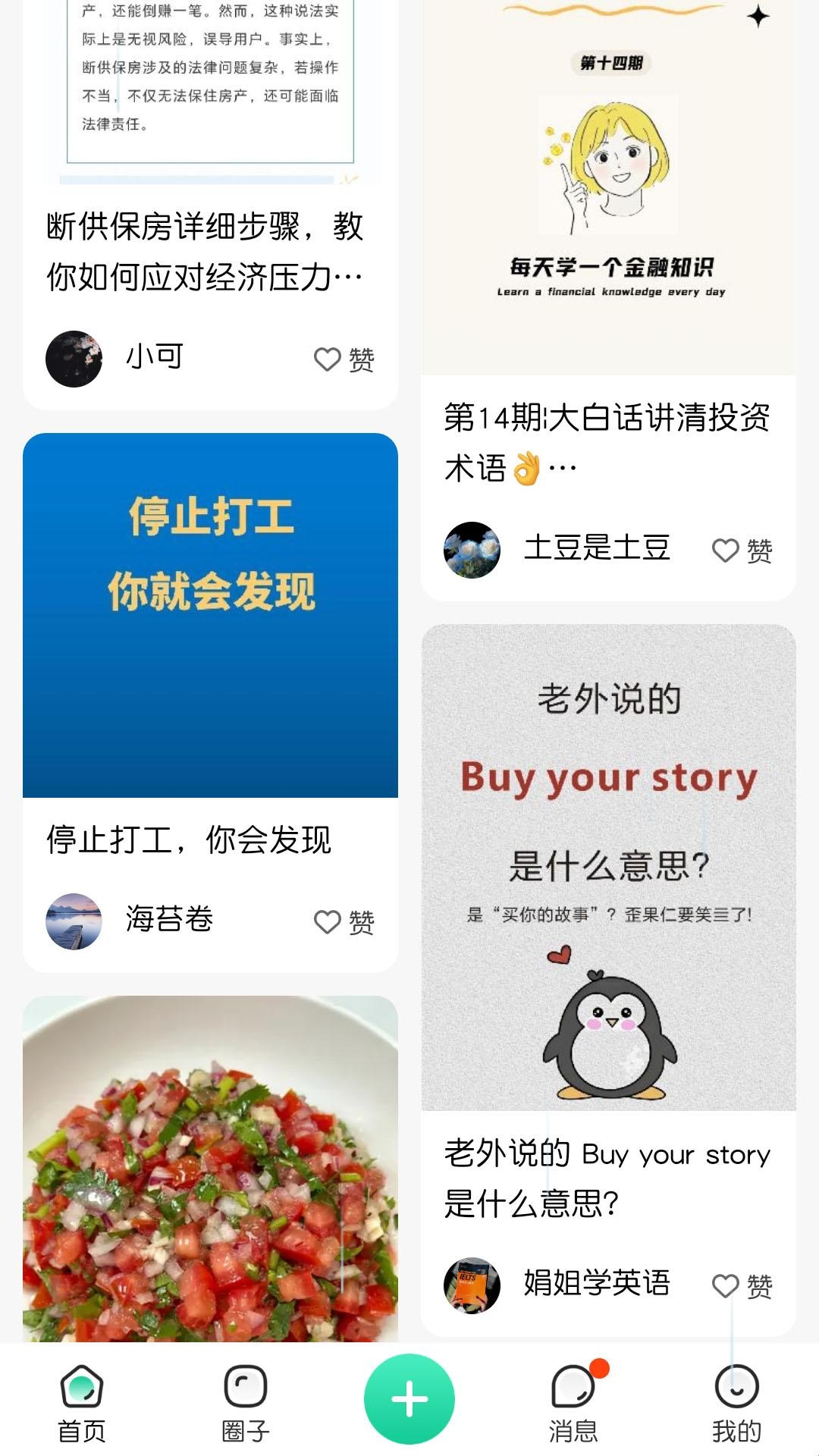The height and width of the screenshot is (1456, 819).
Task: View 娟姐学英语's profile avatar
Action: 472,1285
